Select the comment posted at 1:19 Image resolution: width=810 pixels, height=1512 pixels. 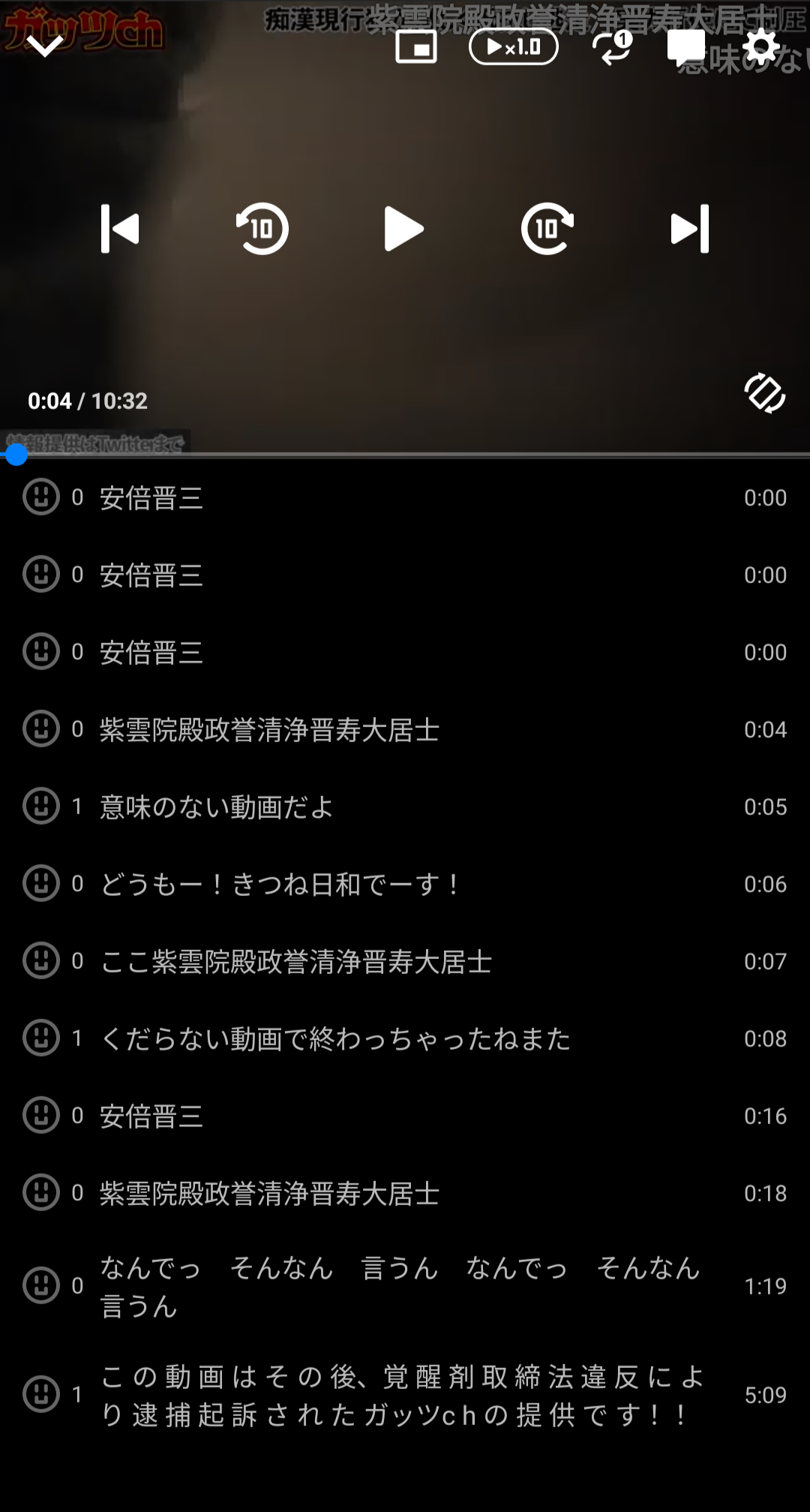(x=405, y=1286)
